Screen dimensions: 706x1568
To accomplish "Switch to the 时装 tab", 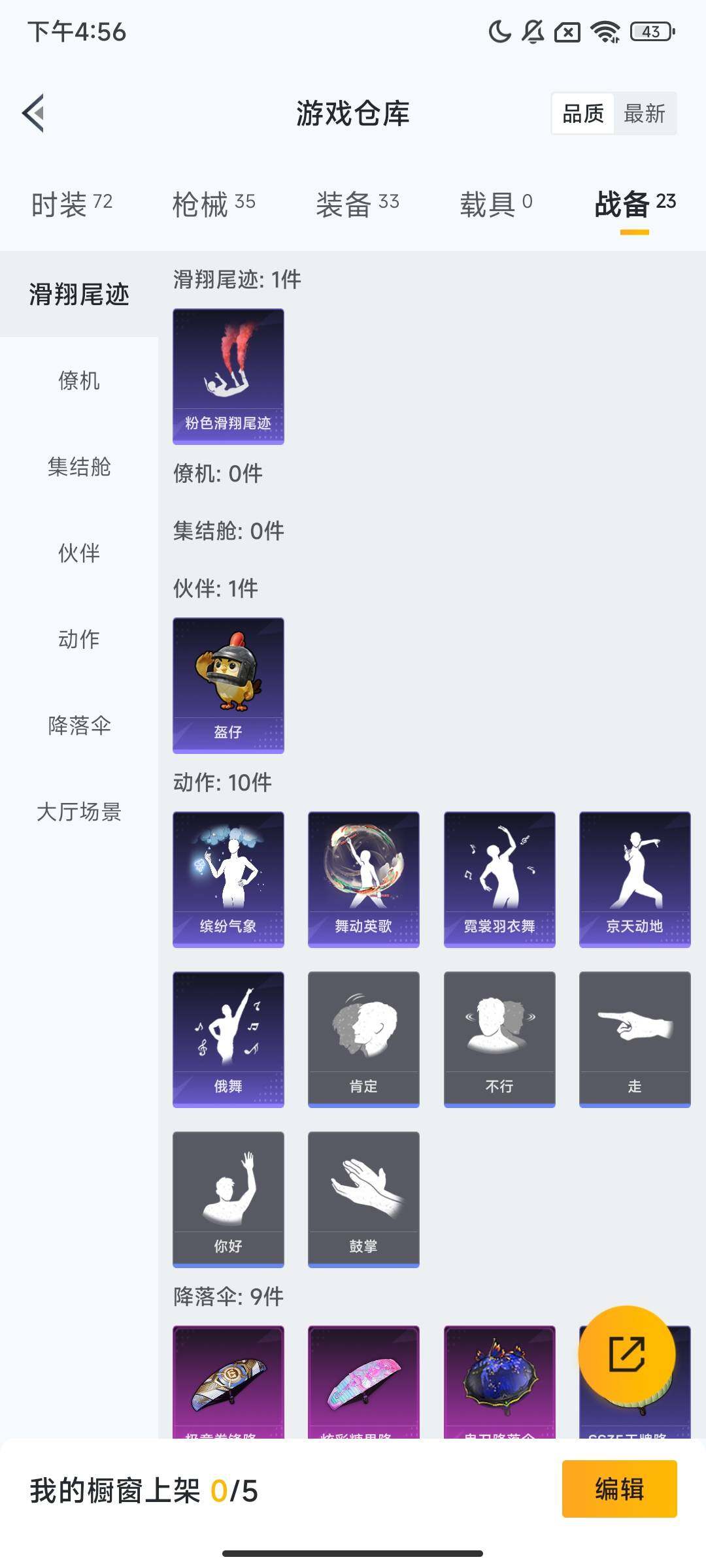I will click(x=72, y=204).
